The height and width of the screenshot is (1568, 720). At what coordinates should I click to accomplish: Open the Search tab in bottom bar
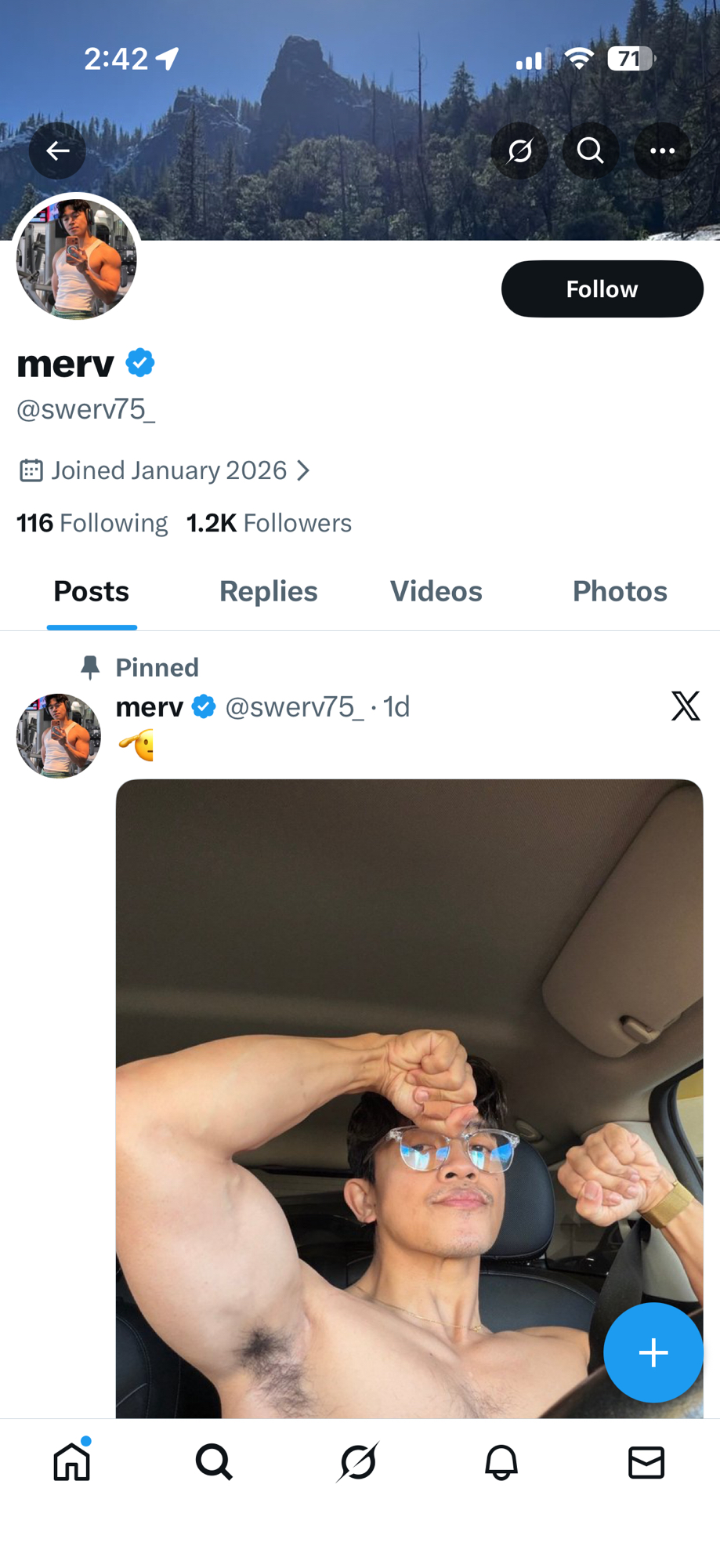click(x=214, y=1462)
